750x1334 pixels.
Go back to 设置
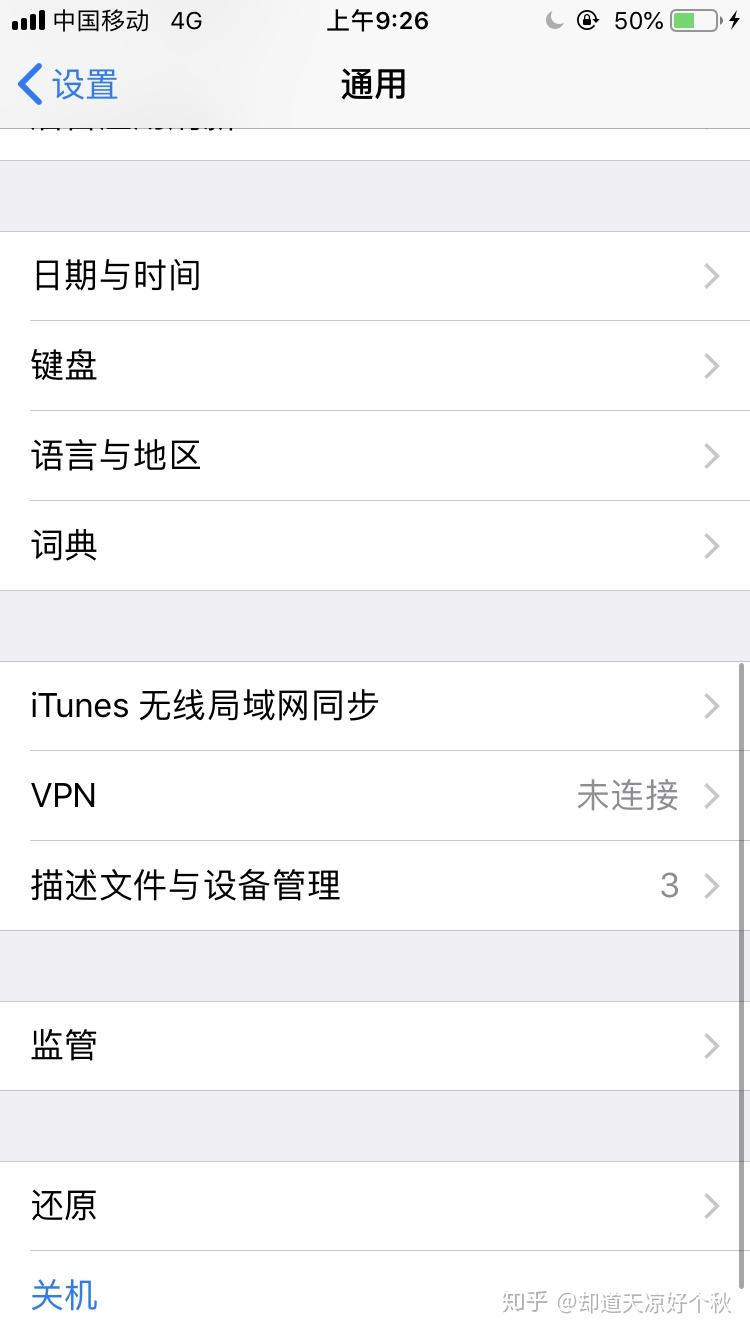(x=68, y=85)
